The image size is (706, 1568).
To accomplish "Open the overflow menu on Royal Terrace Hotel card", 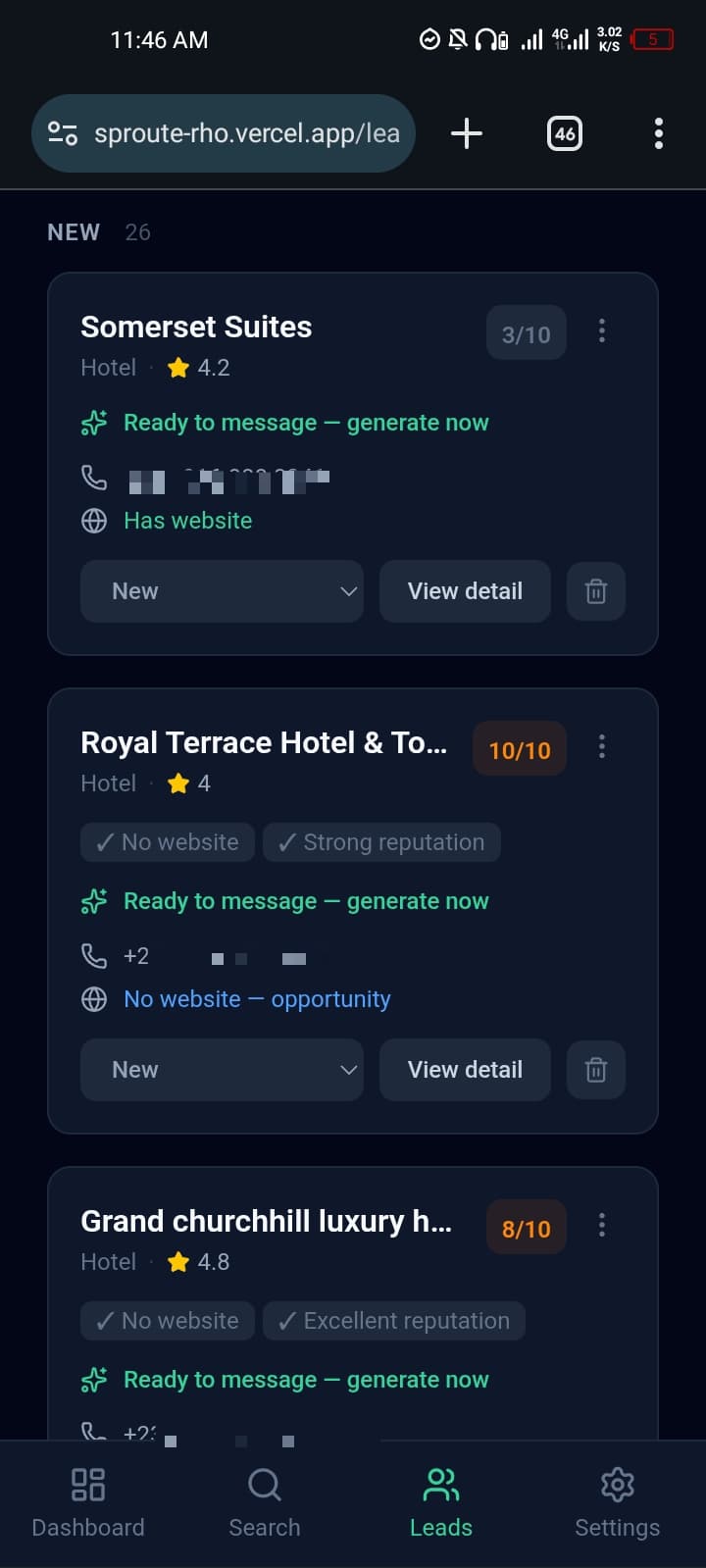I will [602, 747].
